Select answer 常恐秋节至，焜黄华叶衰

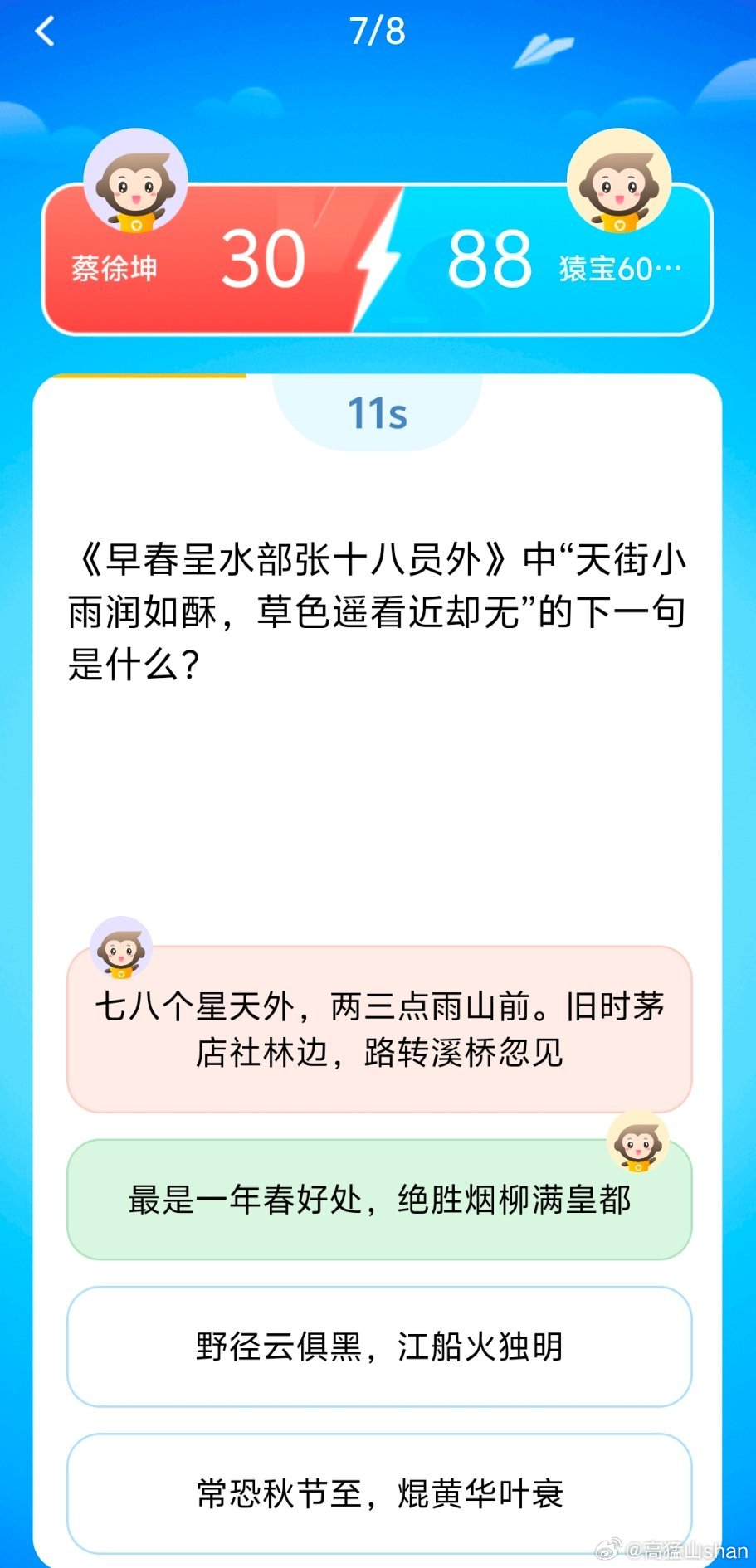click(378, 1493)
